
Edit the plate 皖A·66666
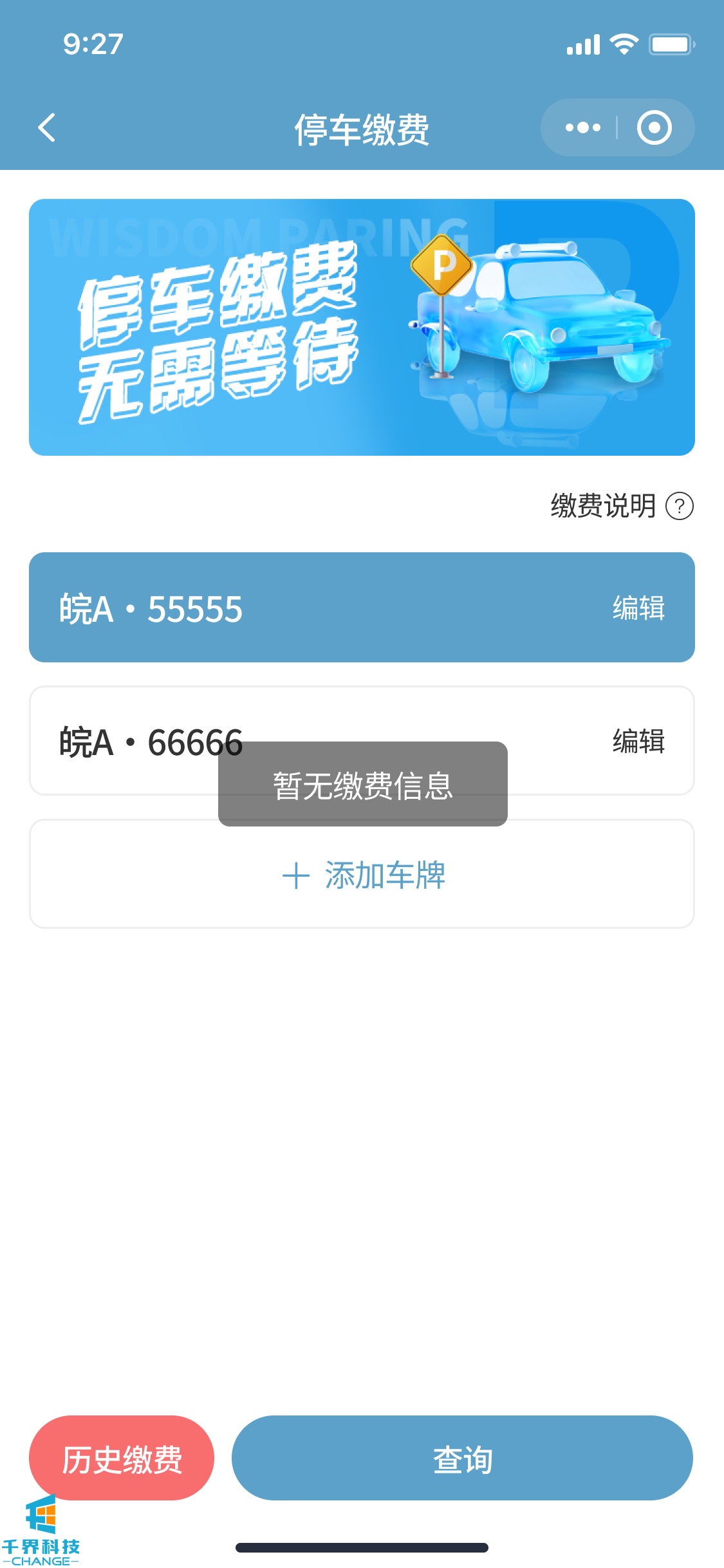[x=638, y=741]
